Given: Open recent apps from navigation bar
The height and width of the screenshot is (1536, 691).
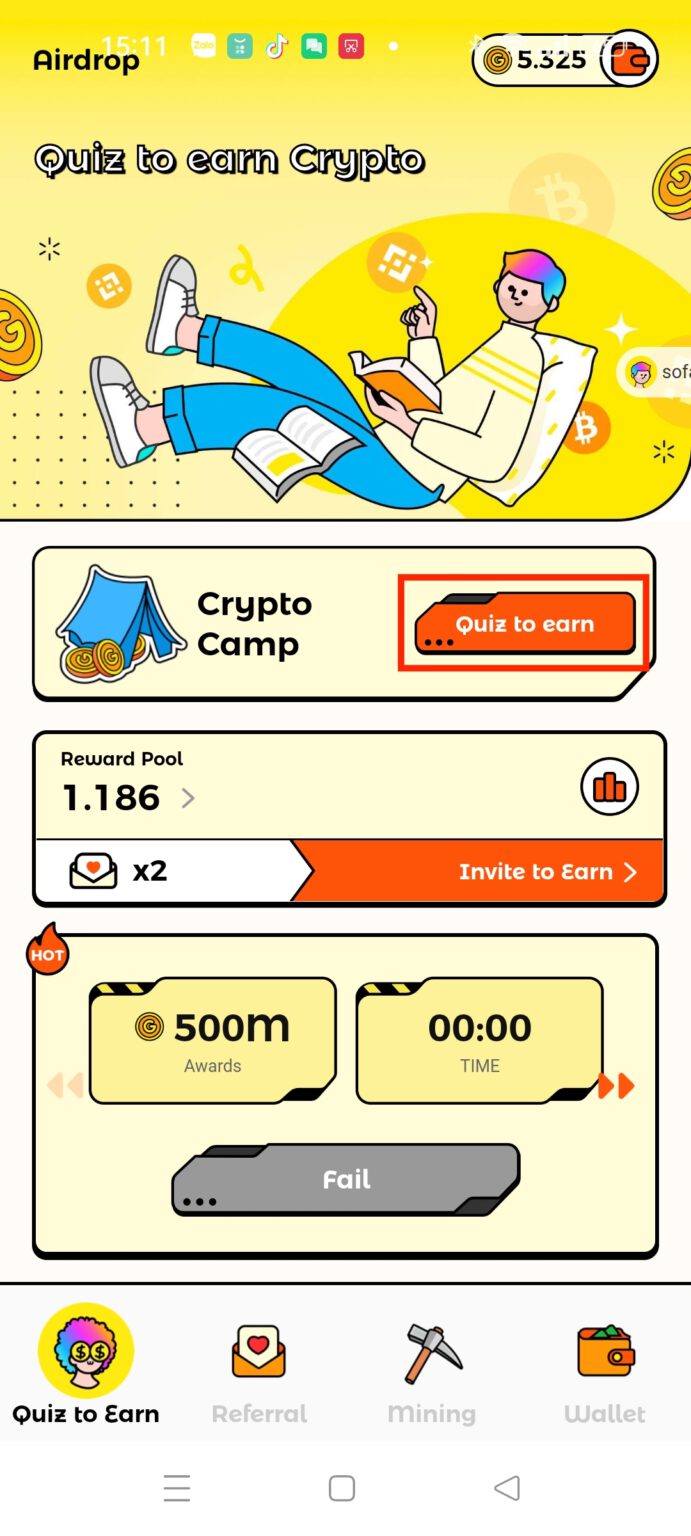Looking at the screenshot, I should pos(177,1488).
